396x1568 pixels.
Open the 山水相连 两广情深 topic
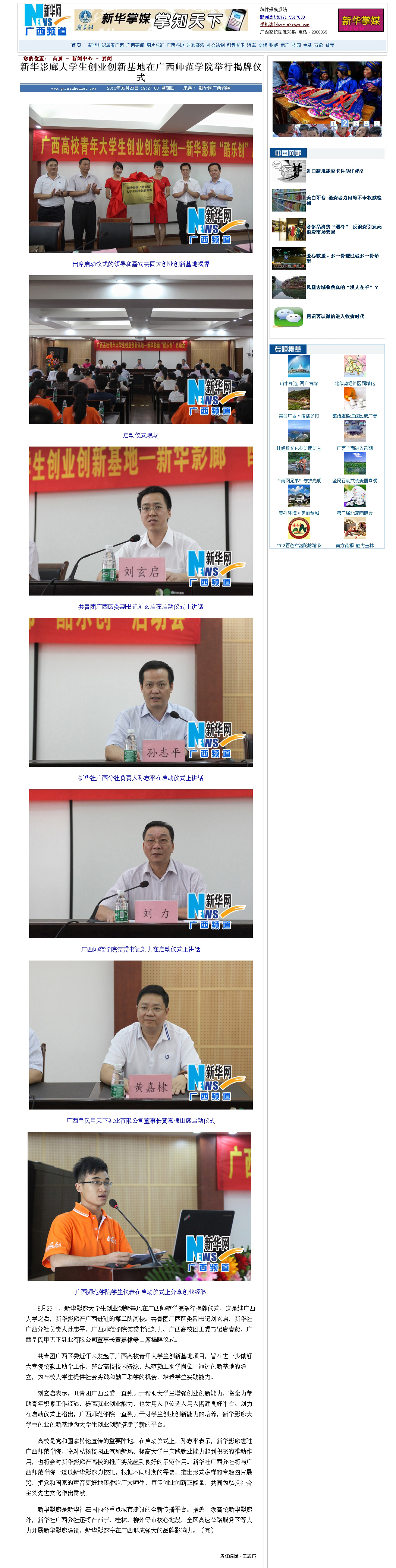[x=299, y=384]
